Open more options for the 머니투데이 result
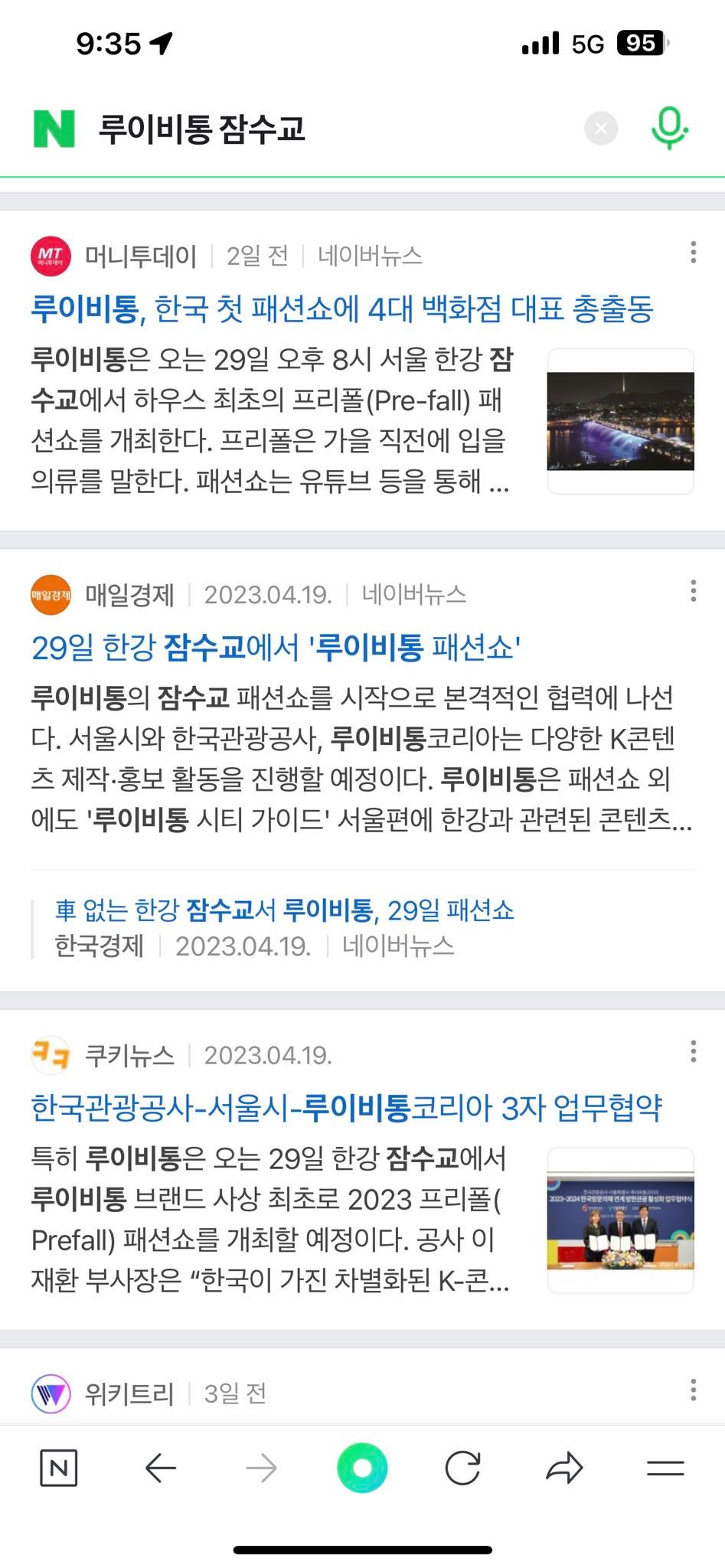 [x=693, y=253]
